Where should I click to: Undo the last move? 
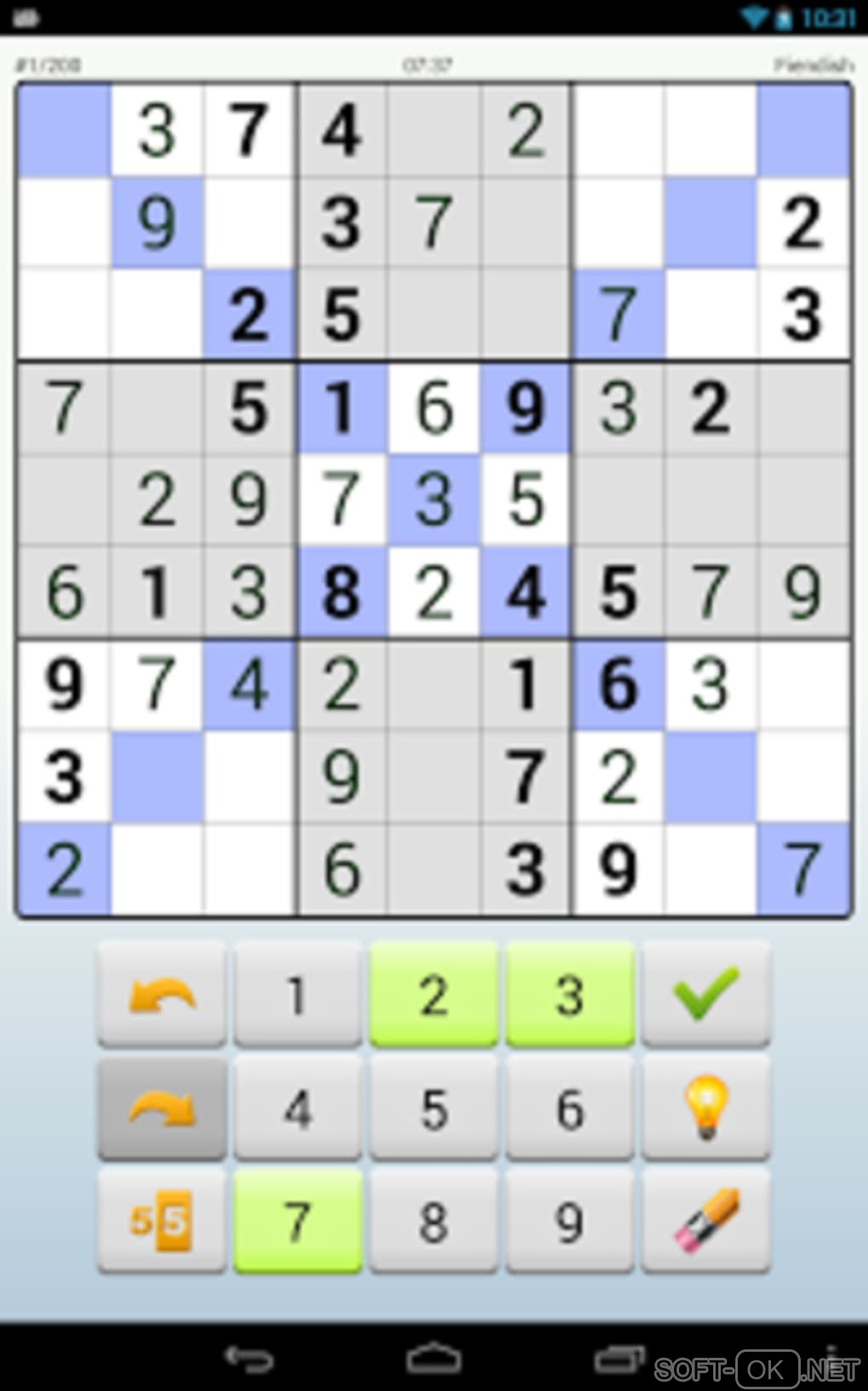162,993
